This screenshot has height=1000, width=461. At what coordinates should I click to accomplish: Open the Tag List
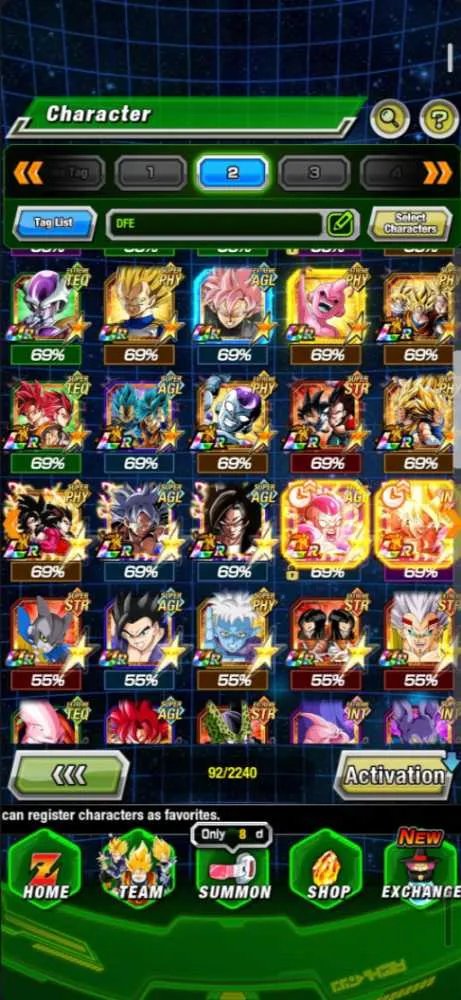[54, 223]
